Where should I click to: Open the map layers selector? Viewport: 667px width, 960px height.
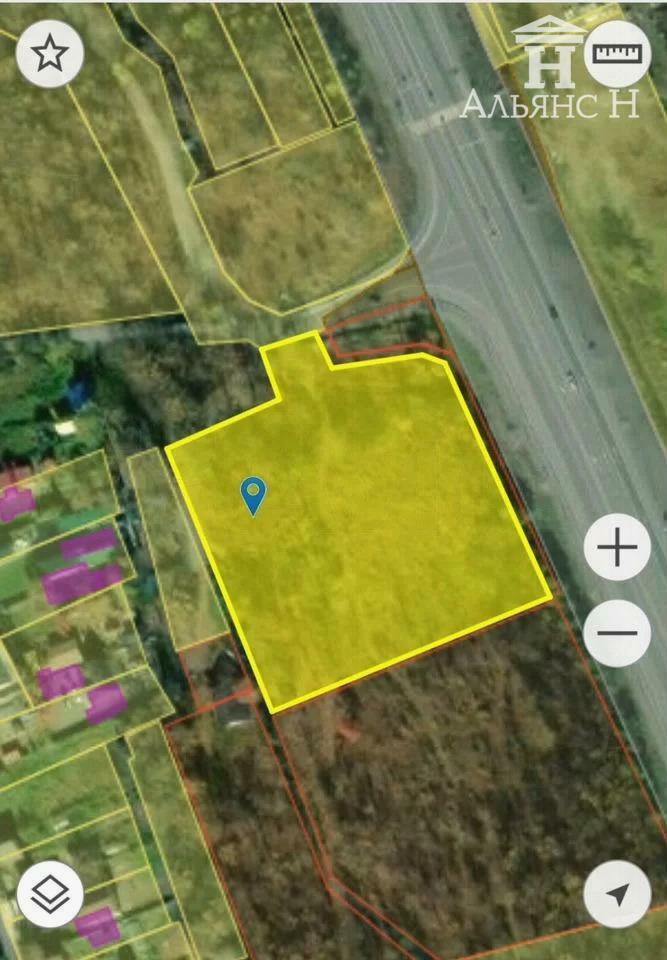click(x=49, y=894)
